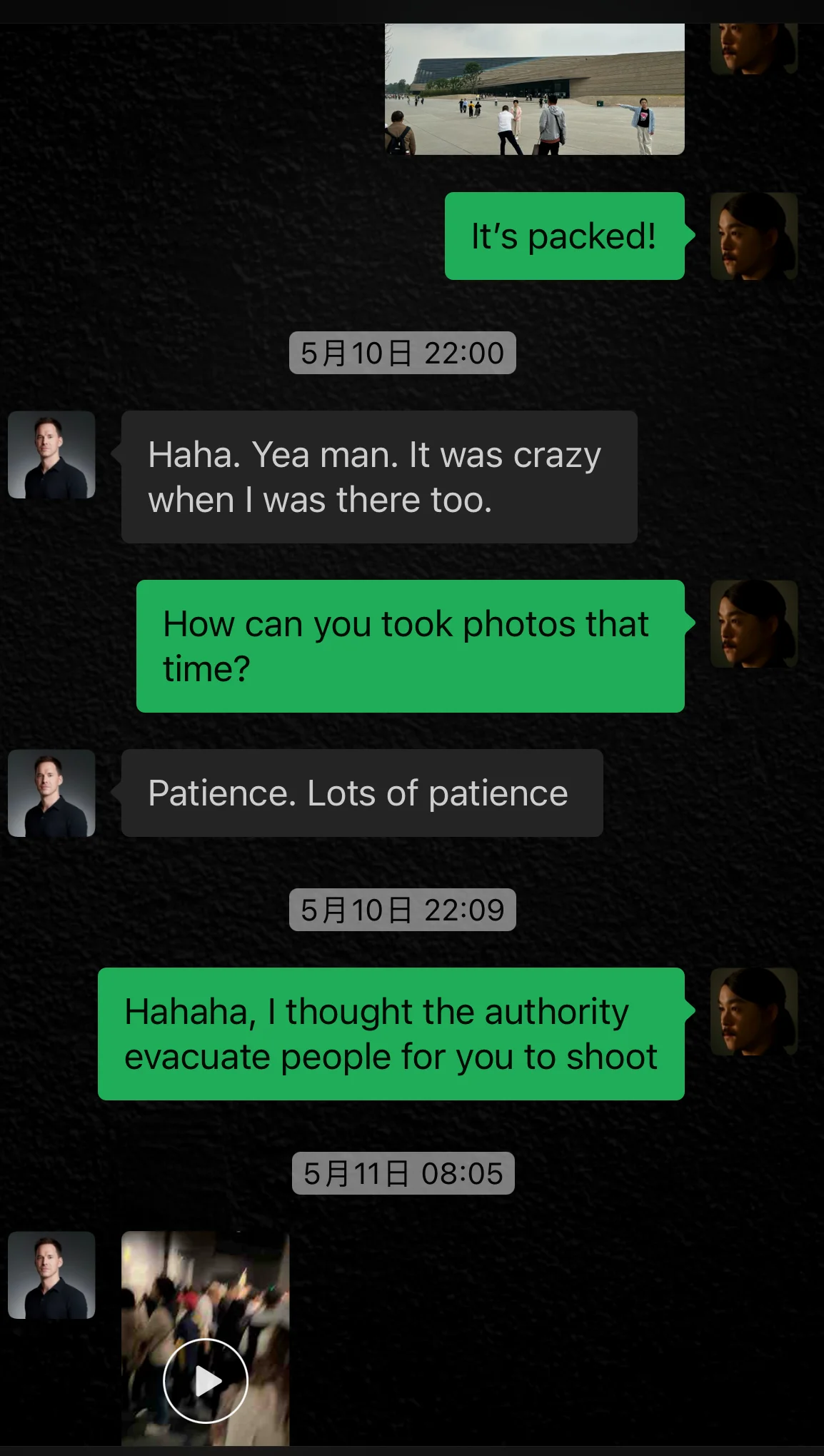Open contact avatar beside "Haha. Yea man" message
The height and width of the screenshot is (1456, 824).
point(51,455)
